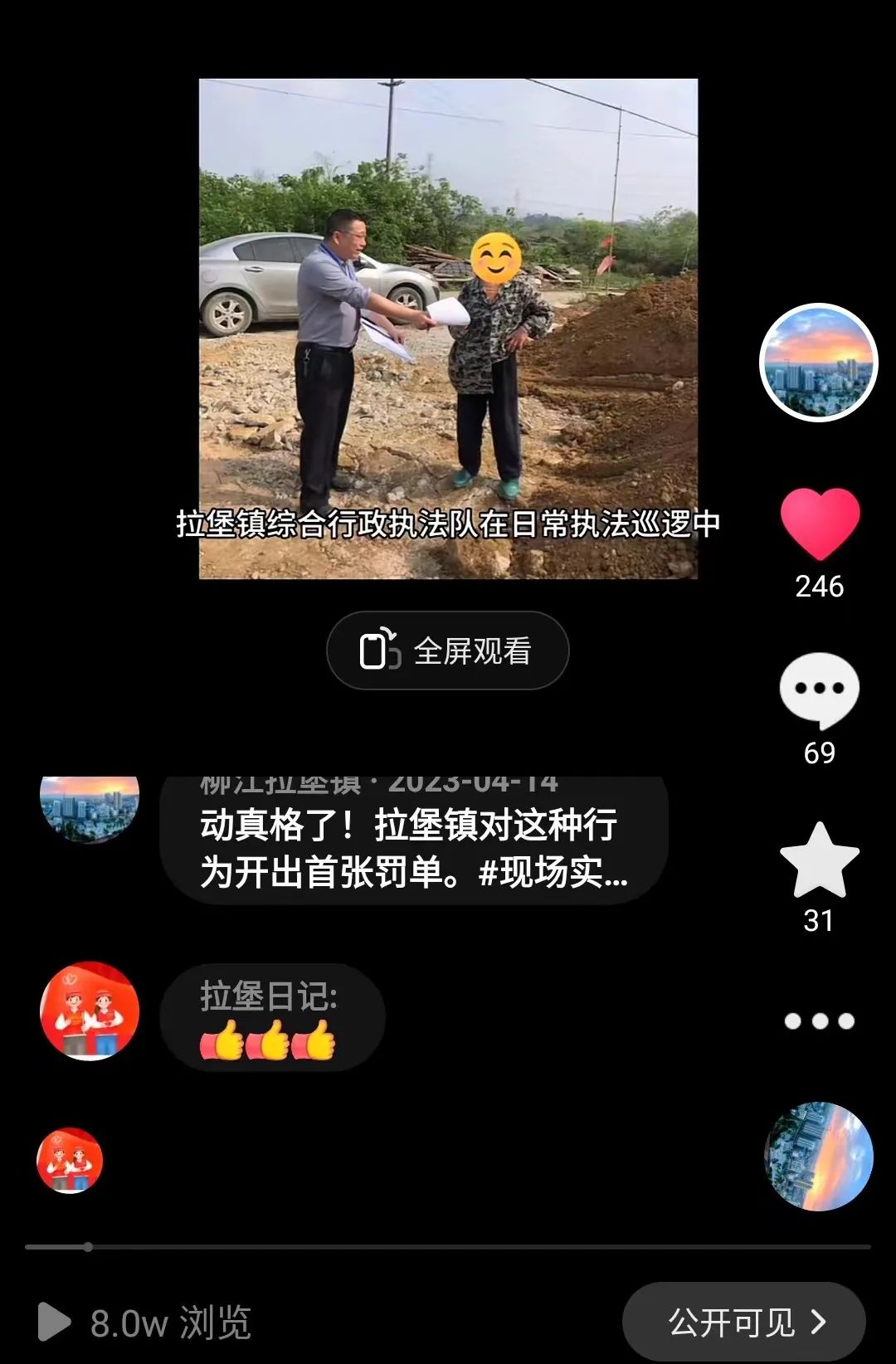Open 拉堡日记's profile avatar
Image resolution: width=896 pixels, height=1364 pixels.
(x=90, y=1011)
